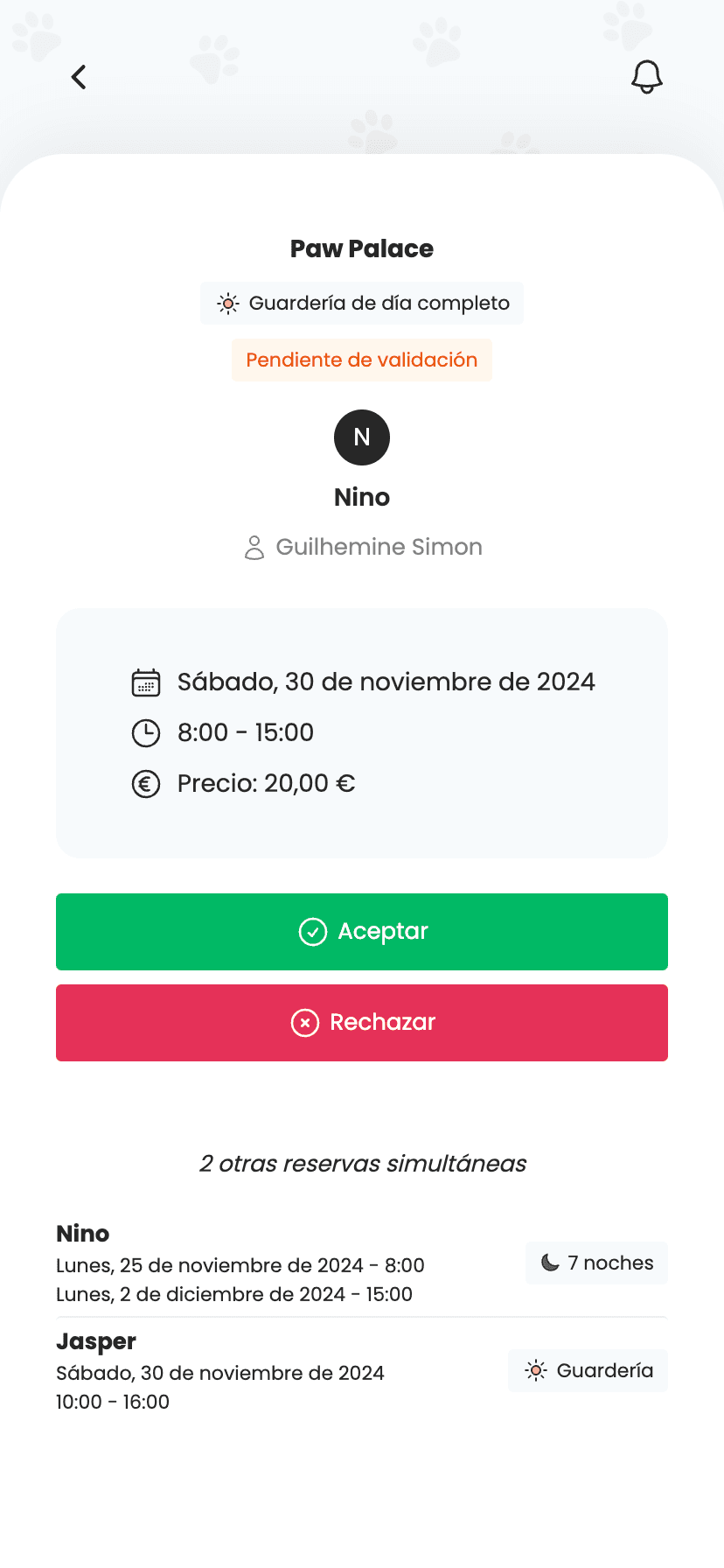Tap Nino's circular avatar with the letter N
This screenshot has width=724, height=1568.
(362, 437)
